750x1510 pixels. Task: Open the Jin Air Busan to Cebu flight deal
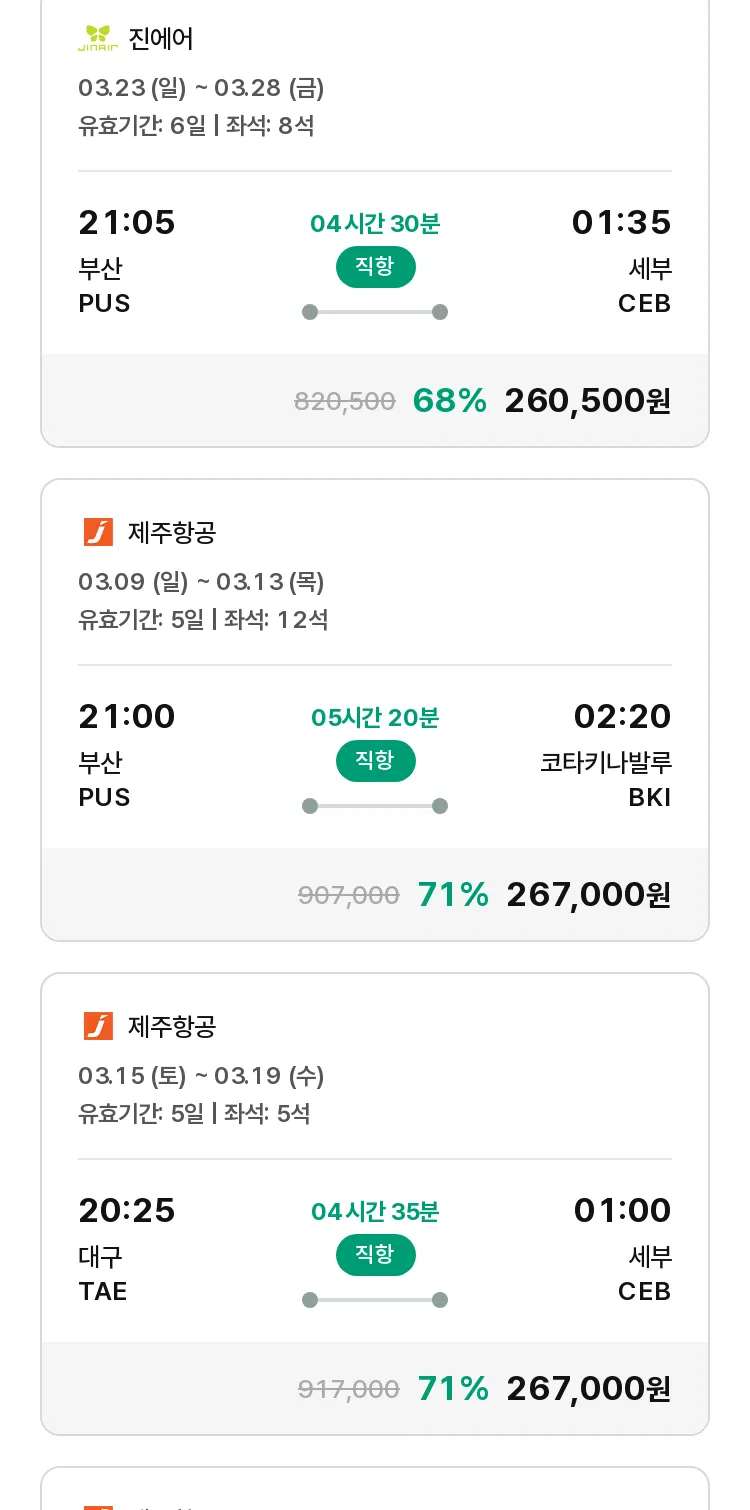point(375,222)
